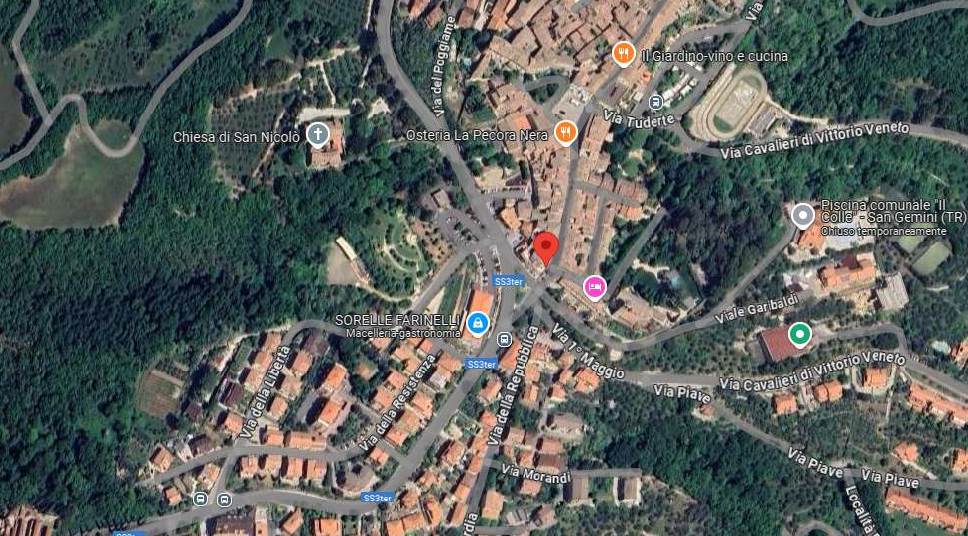Select the green marker near Viale Garibaldi
Screen dimensions: 968x536
[799, 335]
